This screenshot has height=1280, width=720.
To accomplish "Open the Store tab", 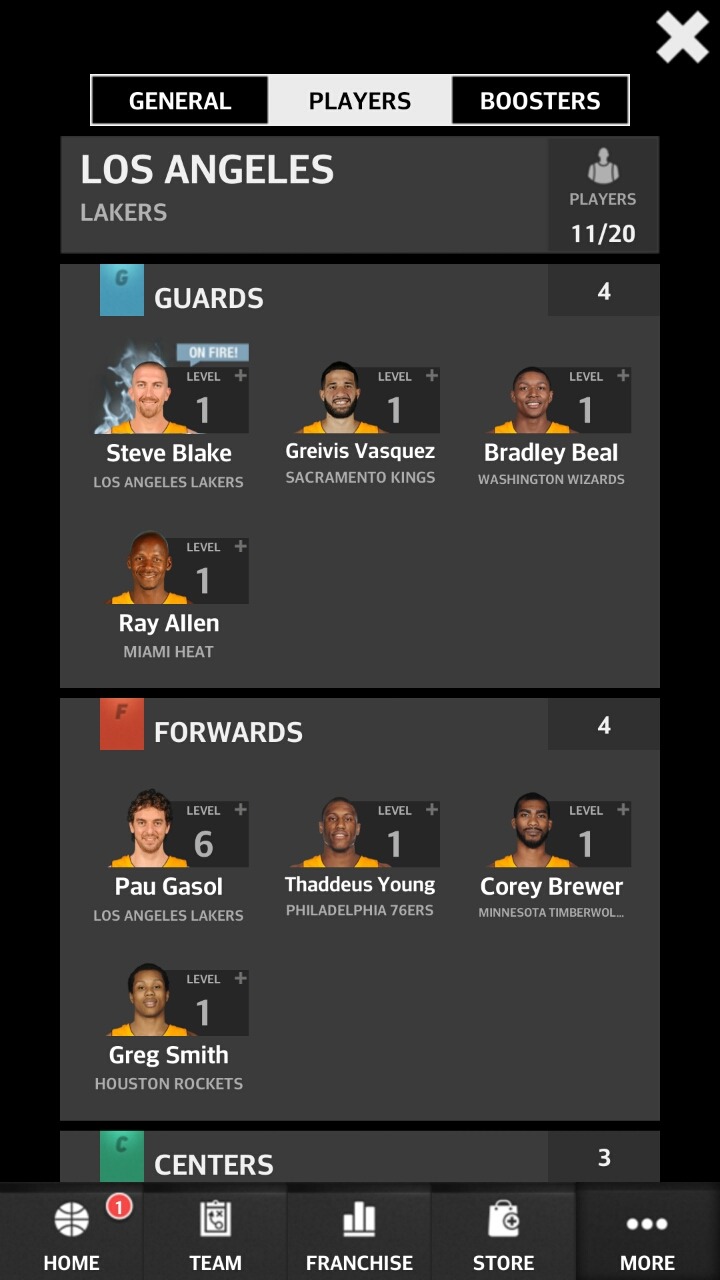I will point(503,1235).
